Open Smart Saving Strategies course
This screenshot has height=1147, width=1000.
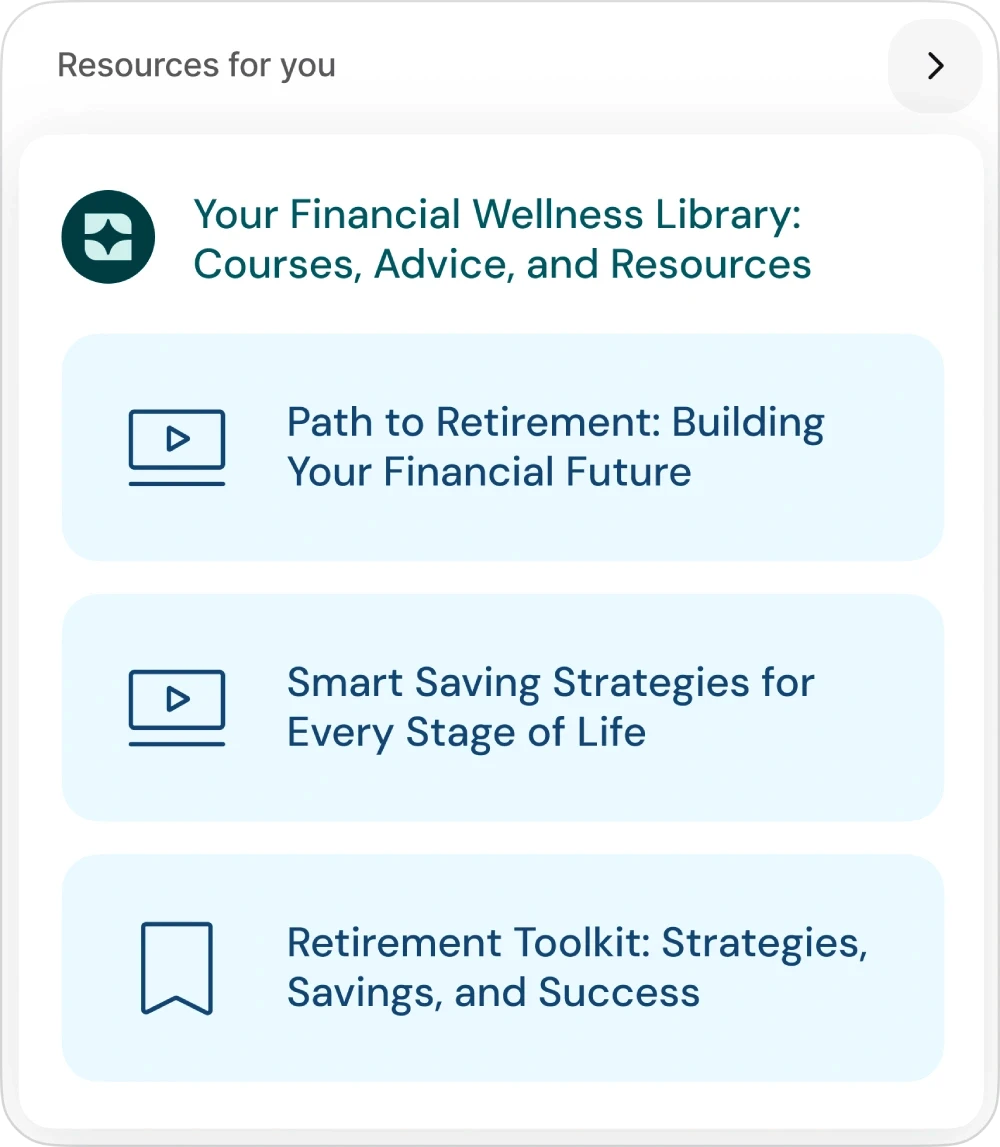pyautogui.click(x=502, y=707)
